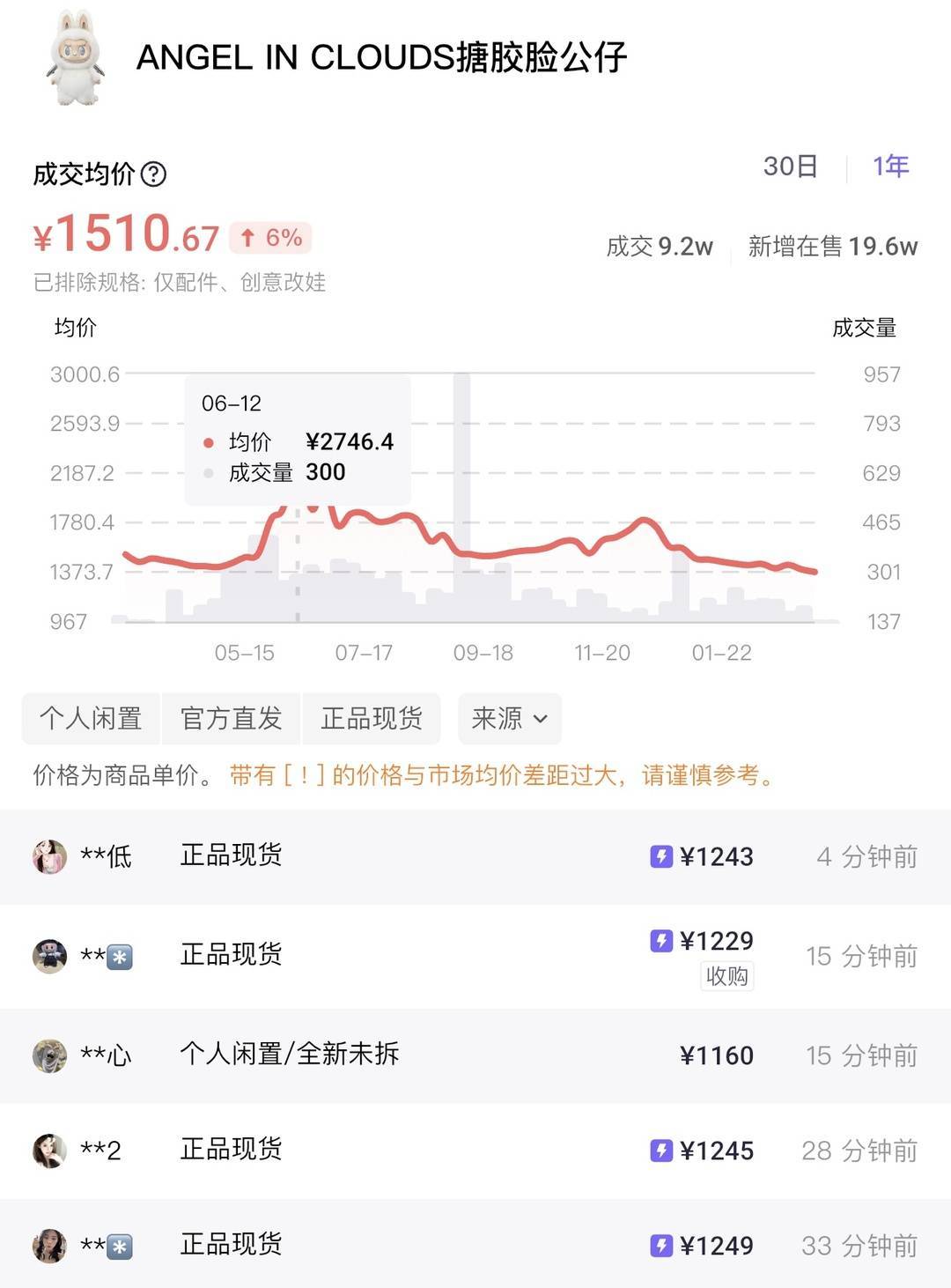Expand the 来源 dropdown
The height and width of the screenshot is (1288, 951).
[509, 719]
